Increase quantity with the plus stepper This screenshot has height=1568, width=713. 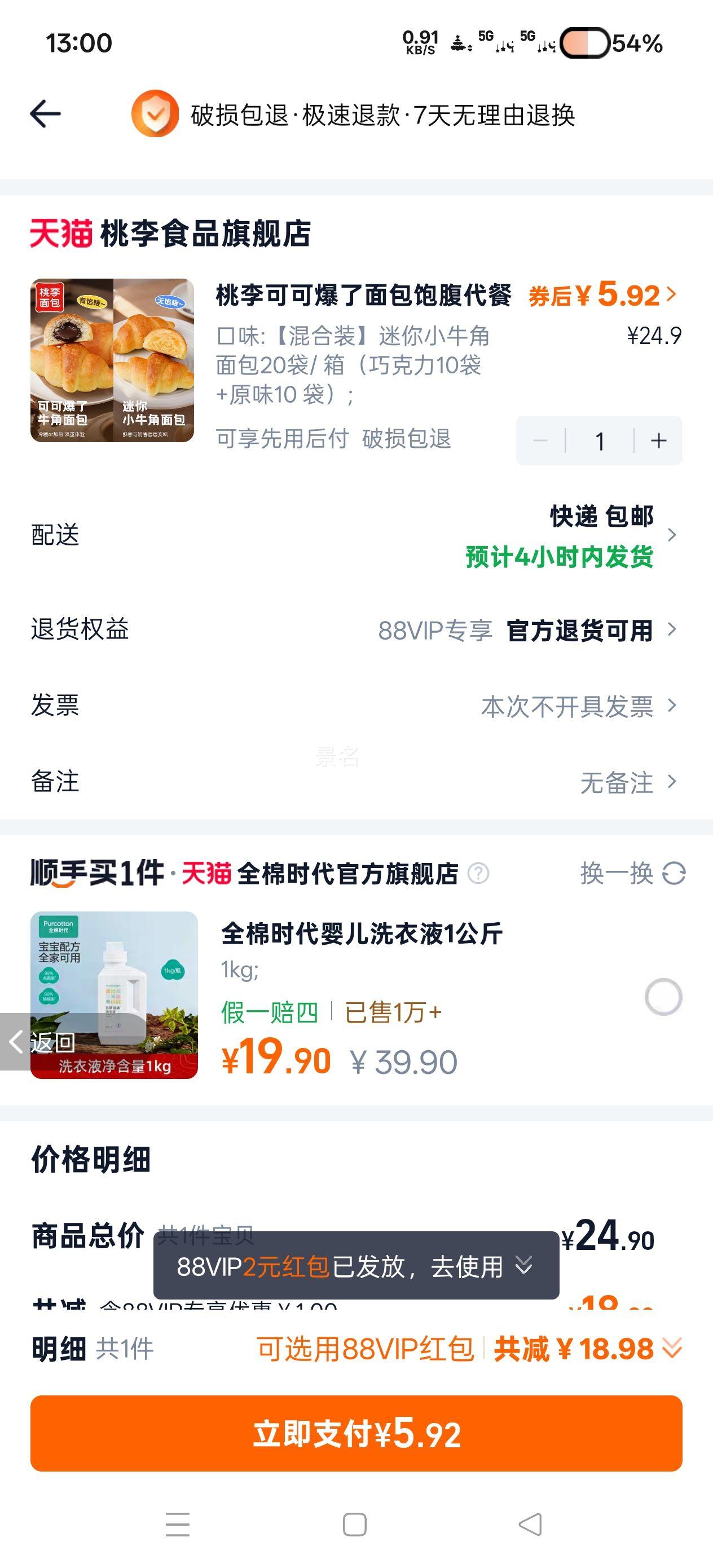tap(659, 441)
